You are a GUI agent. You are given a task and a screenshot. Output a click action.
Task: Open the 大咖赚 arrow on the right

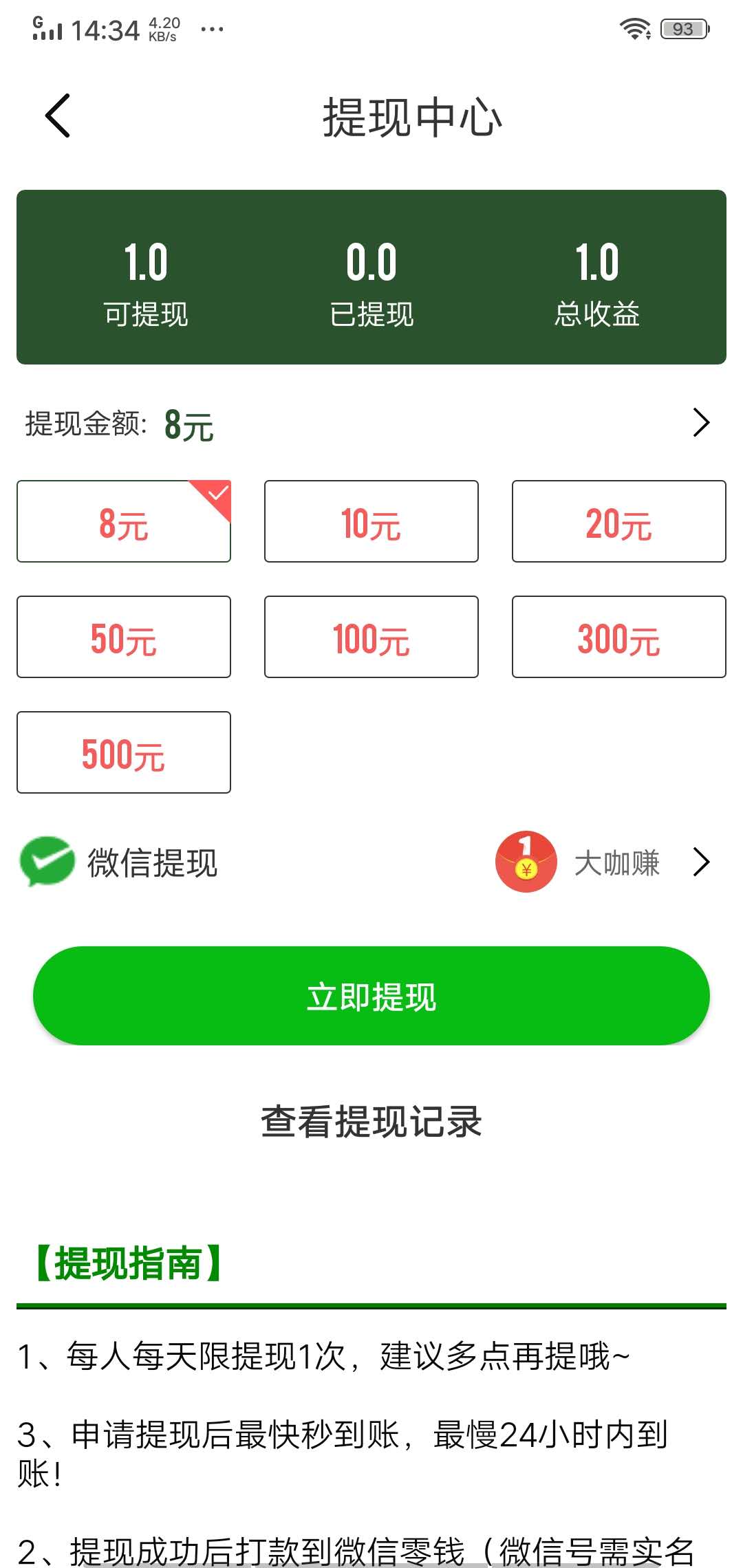[x=702, y=862]
